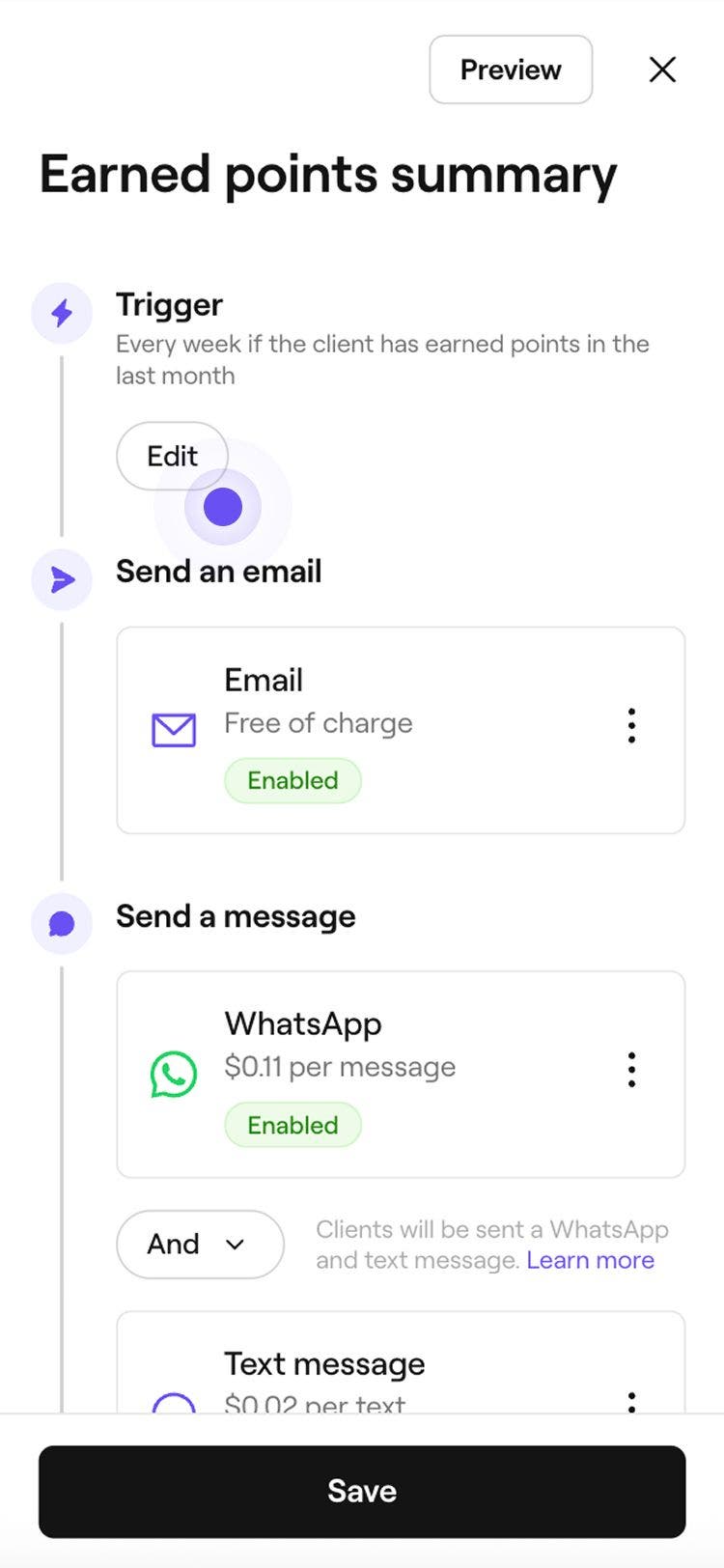Screen dimensions: 724x1568
Task: Click the Earned points summary title
Action: tap(328, 175)
